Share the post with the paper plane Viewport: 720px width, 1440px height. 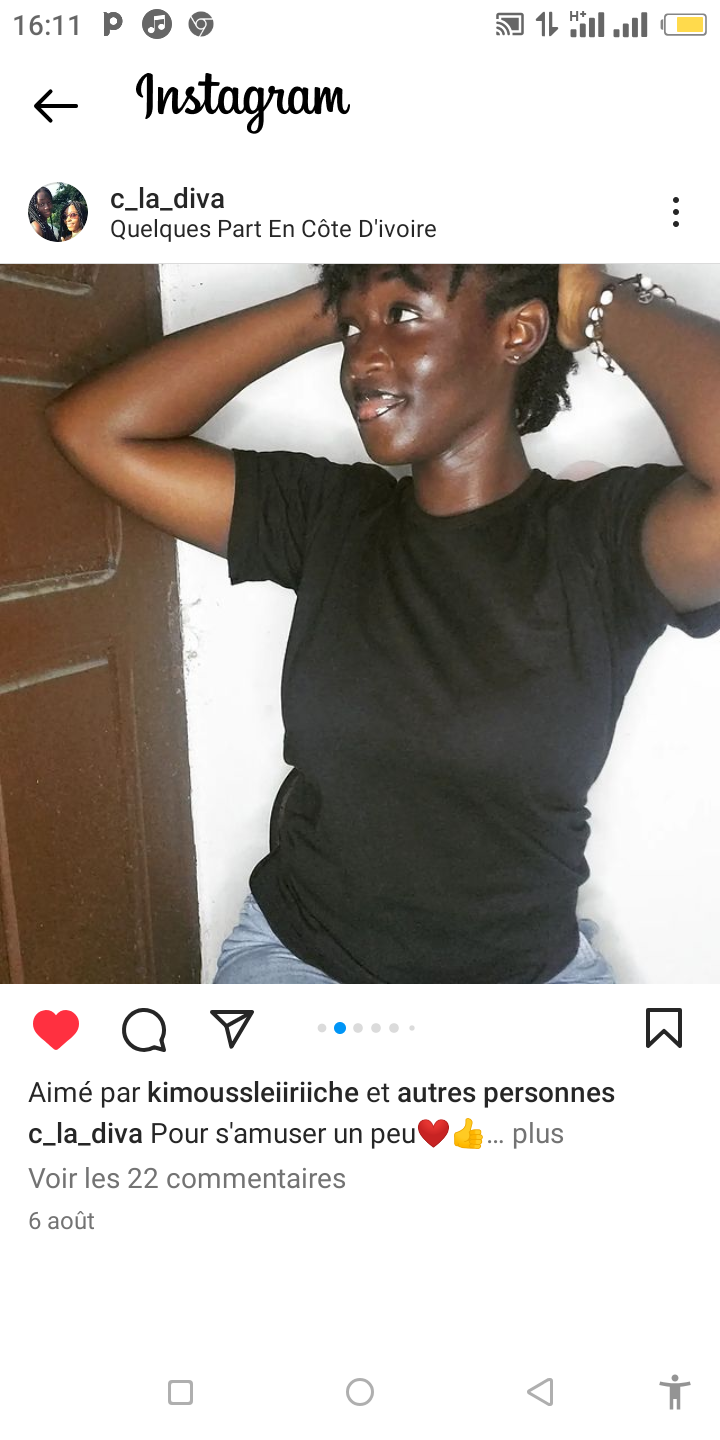coord(232,1028)
